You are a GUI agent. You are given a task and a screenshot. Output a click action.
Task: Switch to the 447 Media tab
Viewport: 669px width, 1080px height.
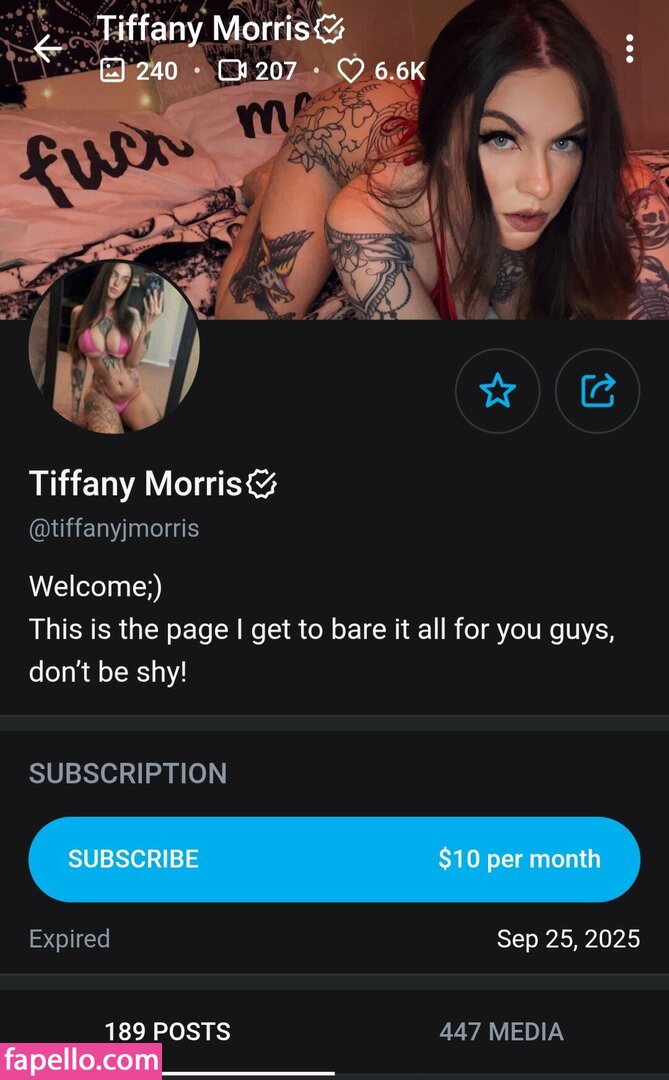501,1031
